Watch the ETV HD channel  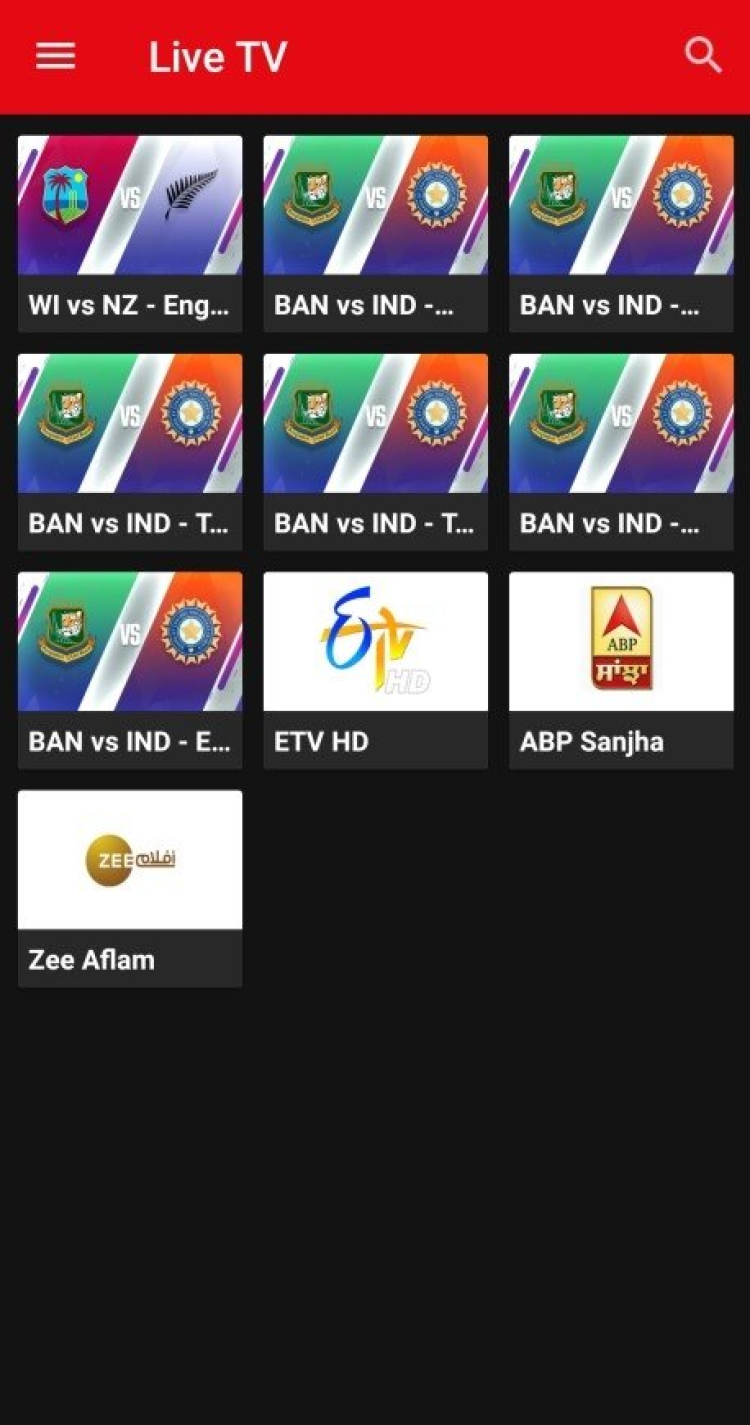click(x=375, y=668)
